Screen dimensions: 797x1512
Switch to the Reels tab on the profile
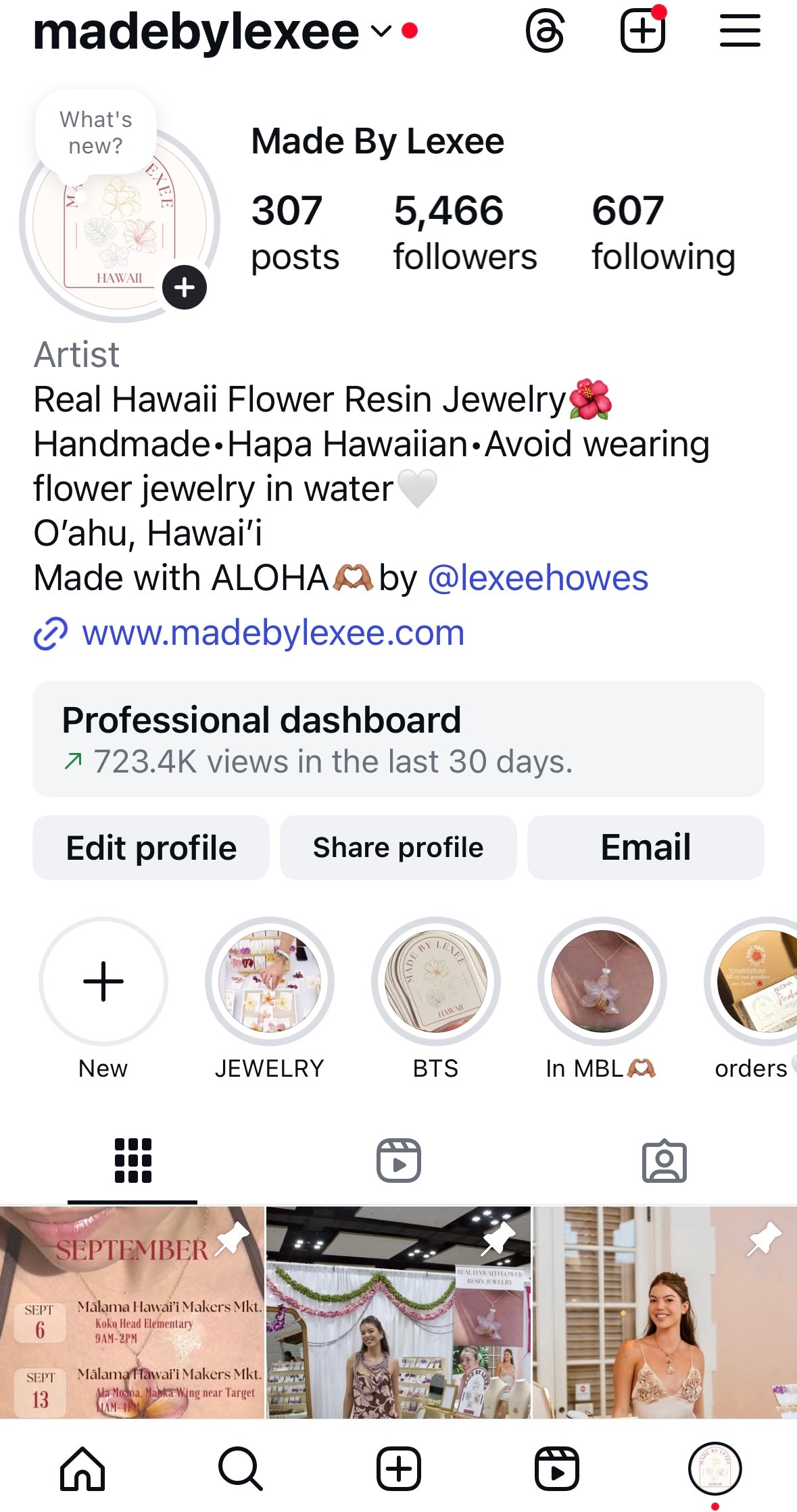[x=398, y=1161]
